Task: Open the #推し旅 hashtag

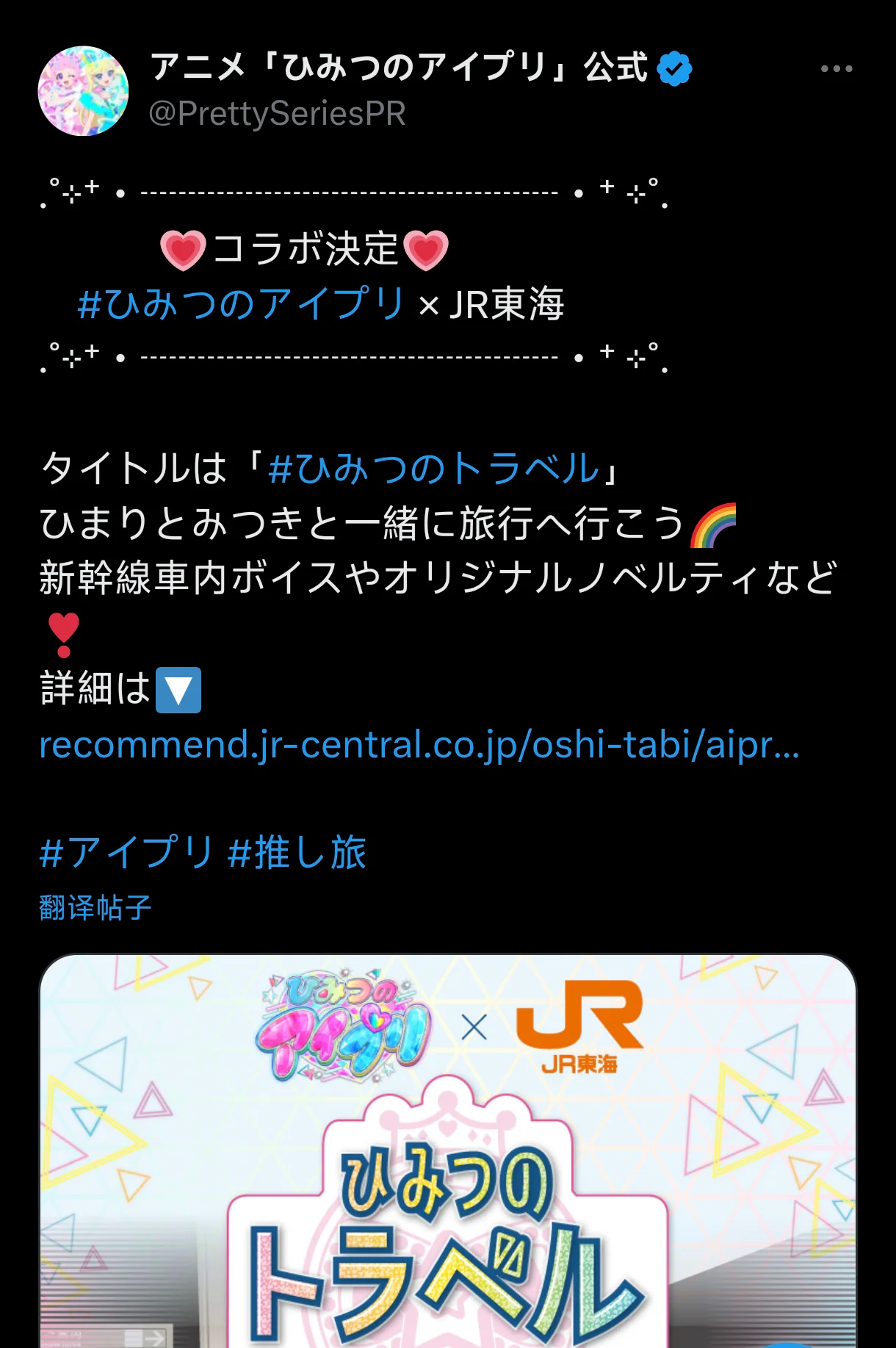Action: coord(297,853)
